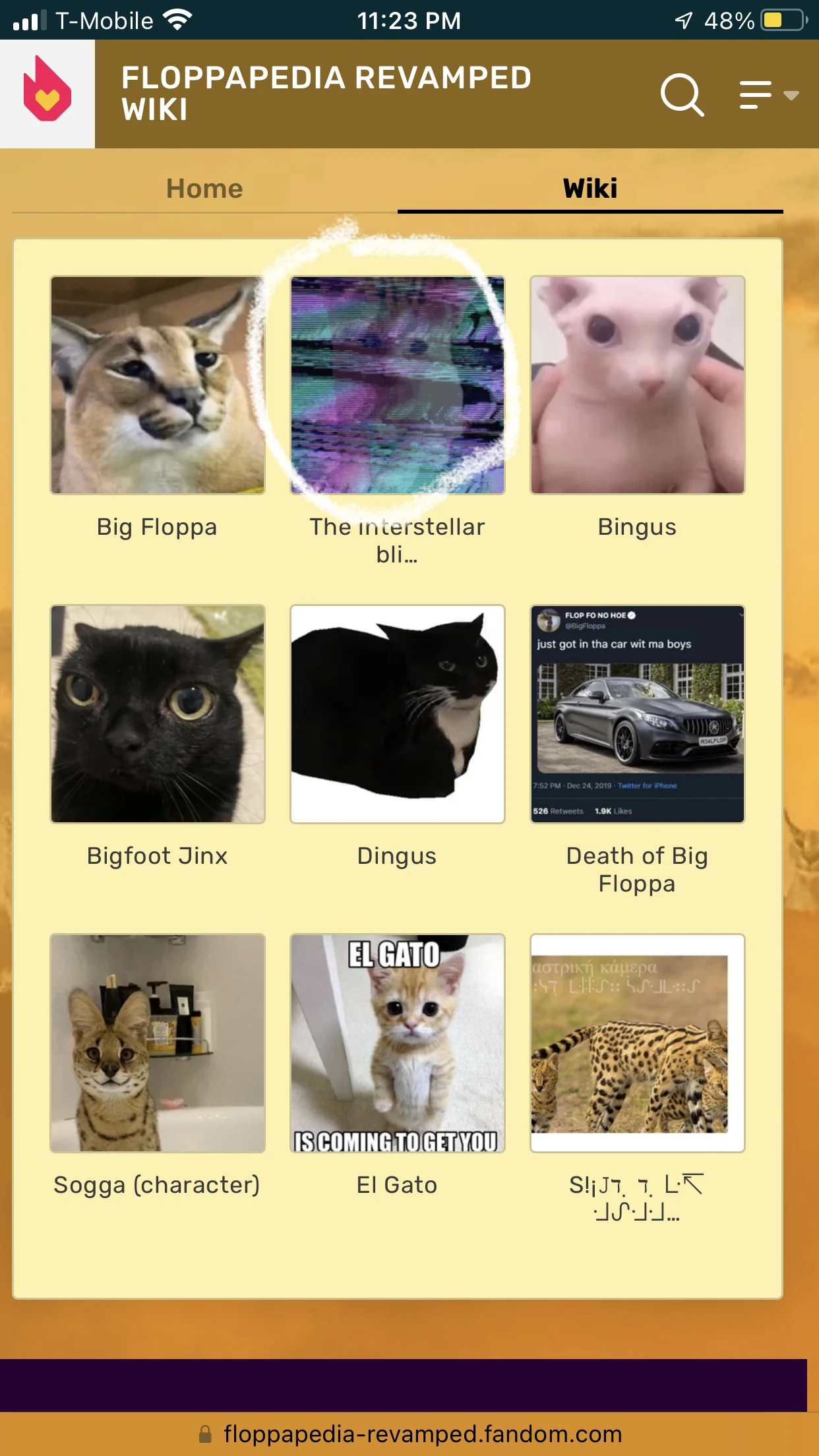Select the Wiki tab

[590, 189]
